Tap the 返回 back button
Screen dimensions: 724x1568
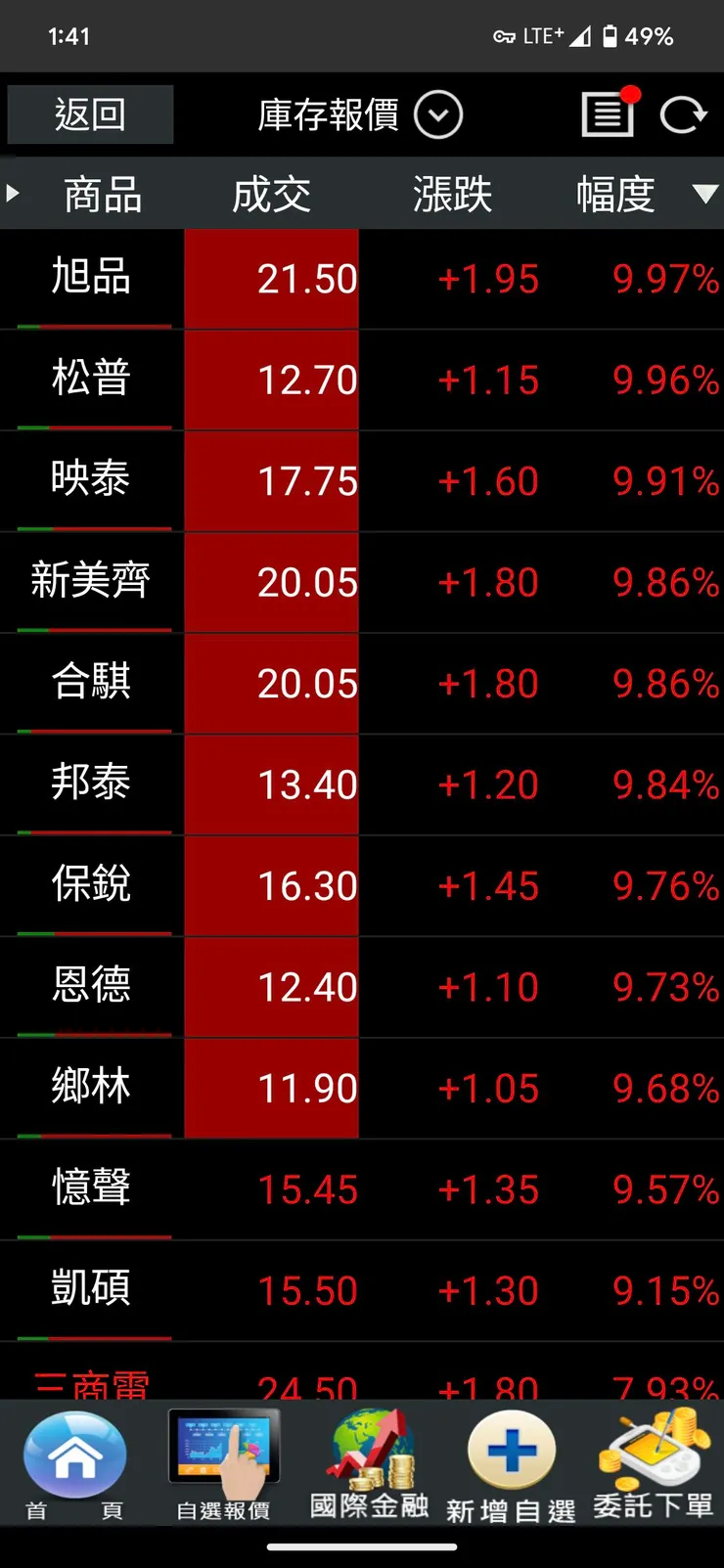[x=90, y=115]
